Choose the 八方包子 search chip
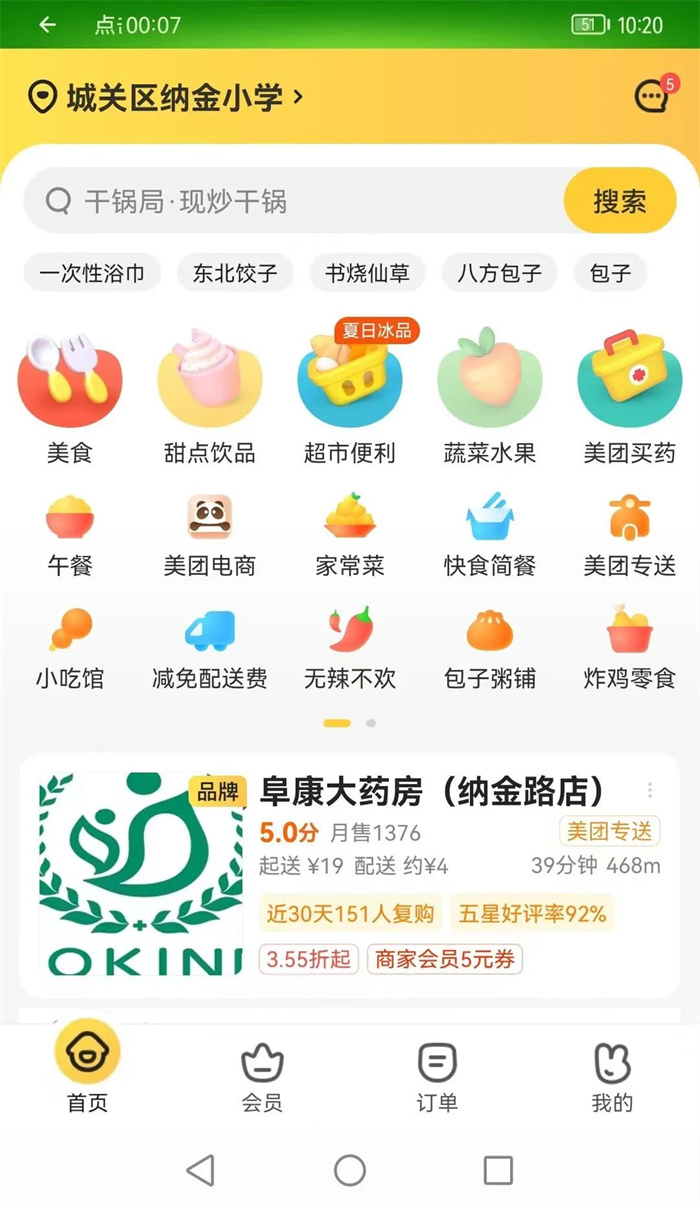This screenshot has height=1208, width=700. [x=499, y=273]
